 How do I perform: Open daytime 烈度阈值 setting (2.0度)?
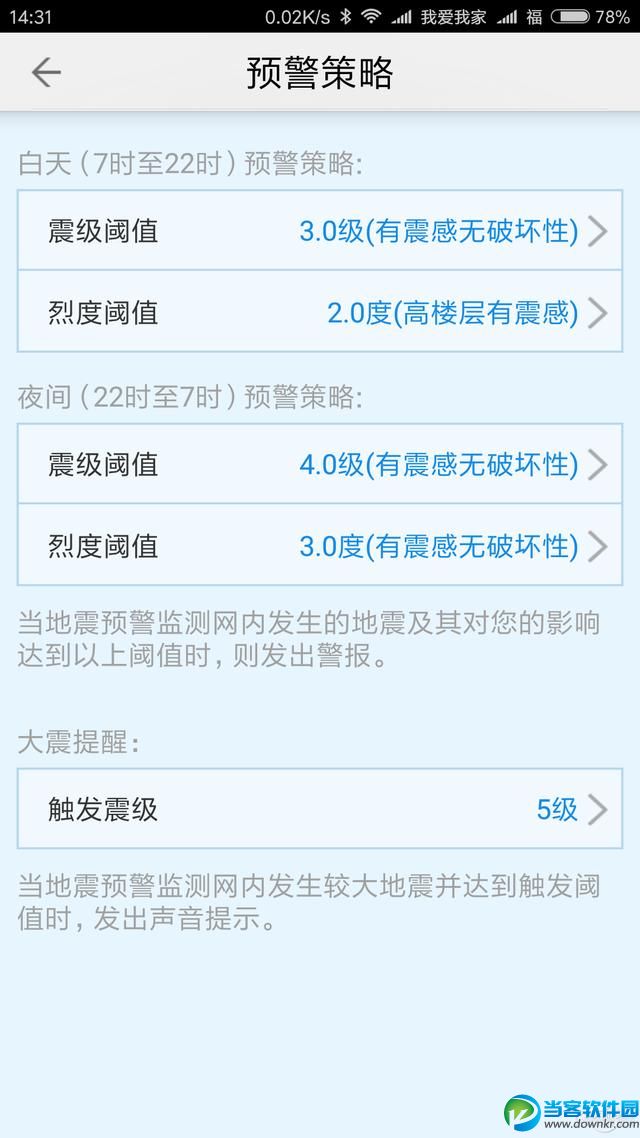coord(320,312)
